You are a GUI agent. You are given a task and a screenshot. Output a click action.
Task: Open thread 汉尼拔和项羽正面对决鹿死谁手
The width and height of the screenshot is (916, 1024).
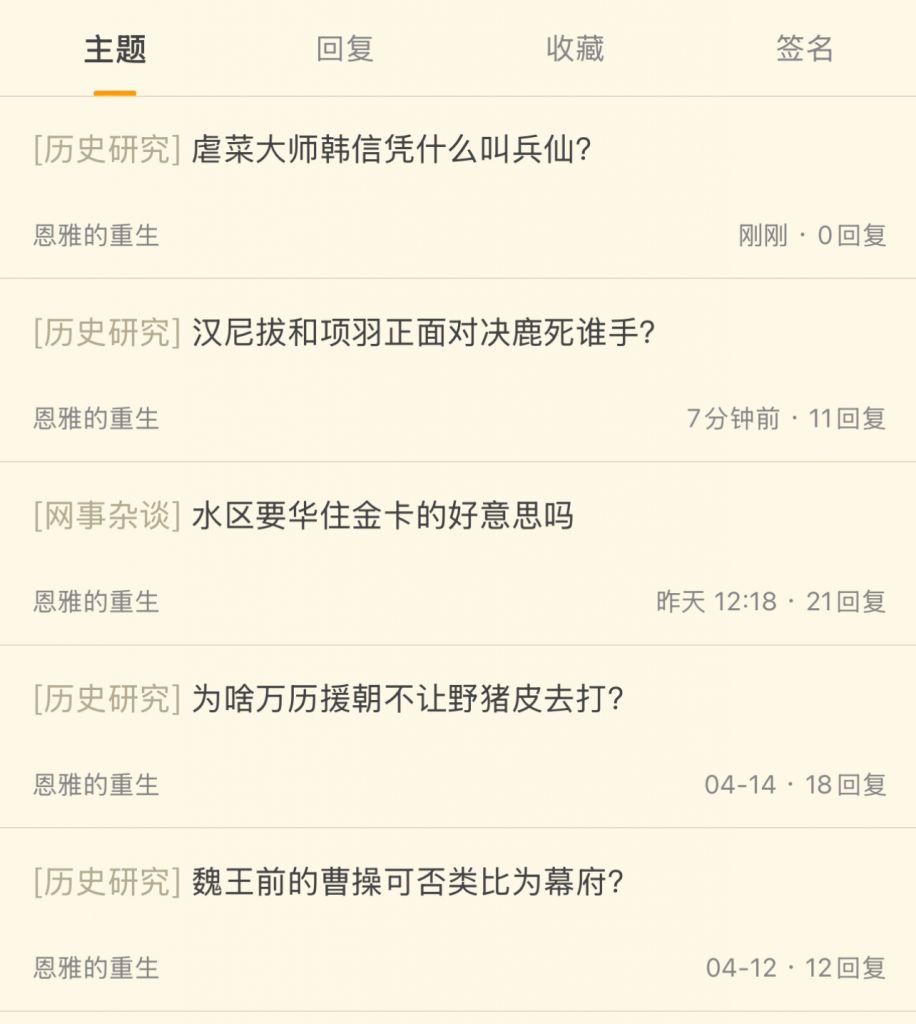[x=422, y=333]
